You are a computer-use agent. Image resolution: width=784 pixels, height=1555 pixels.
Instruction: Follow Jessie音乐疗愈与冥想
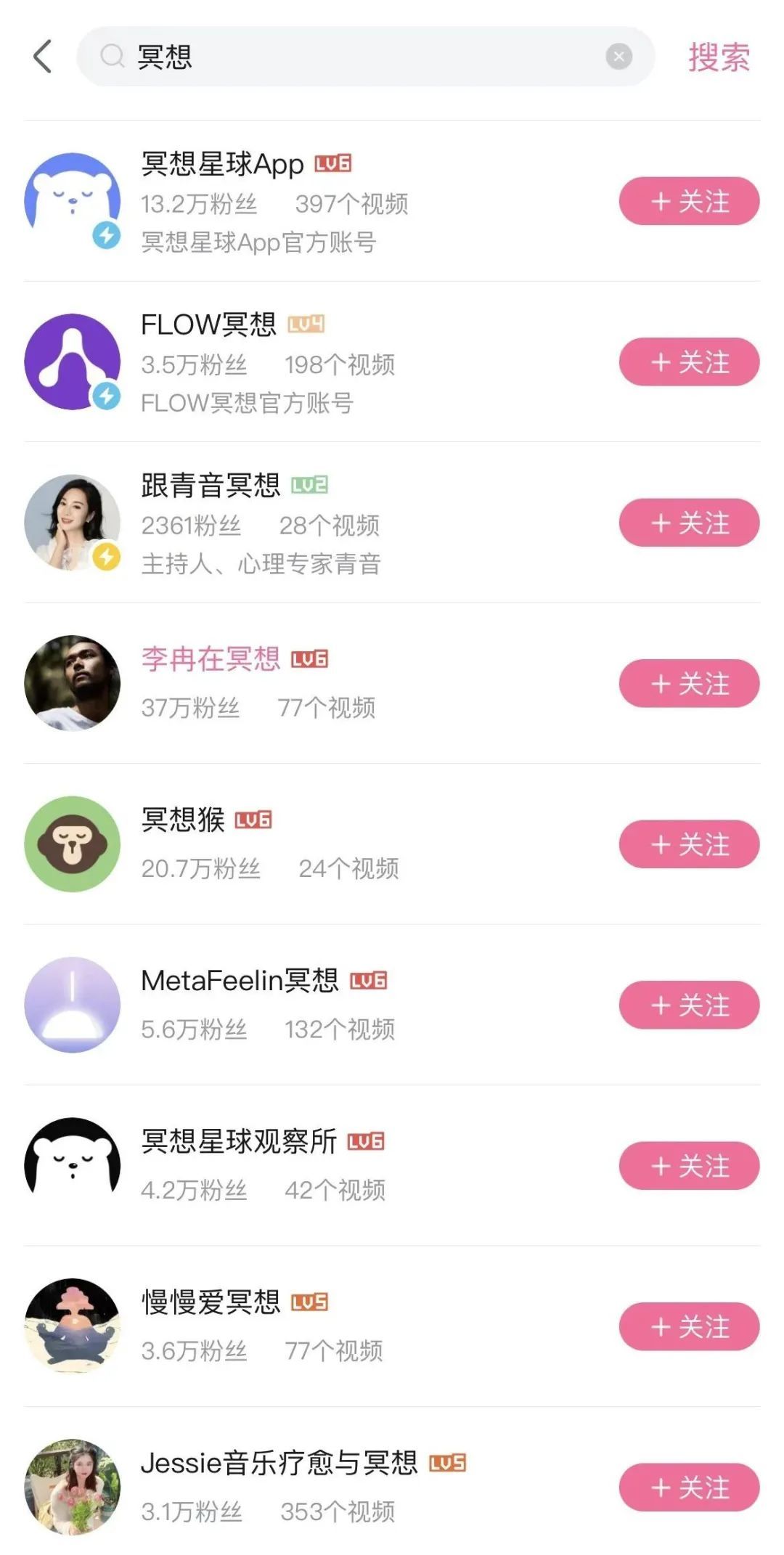(x=689, y=1487)
